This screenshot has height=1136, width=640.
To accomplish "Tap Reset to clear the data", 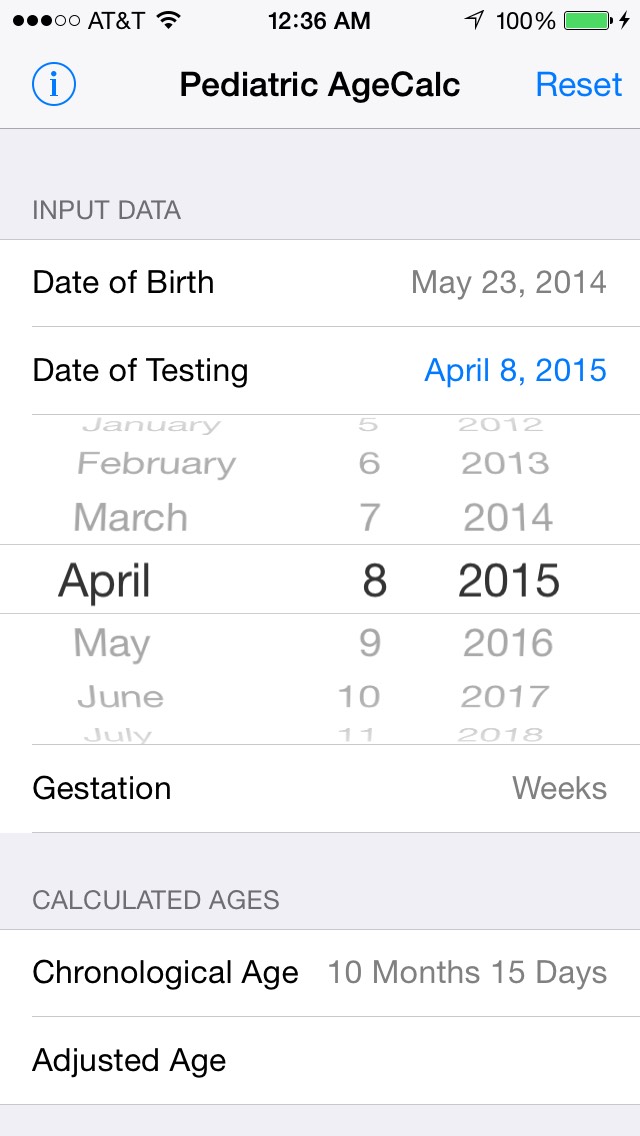I will [578, 85].
